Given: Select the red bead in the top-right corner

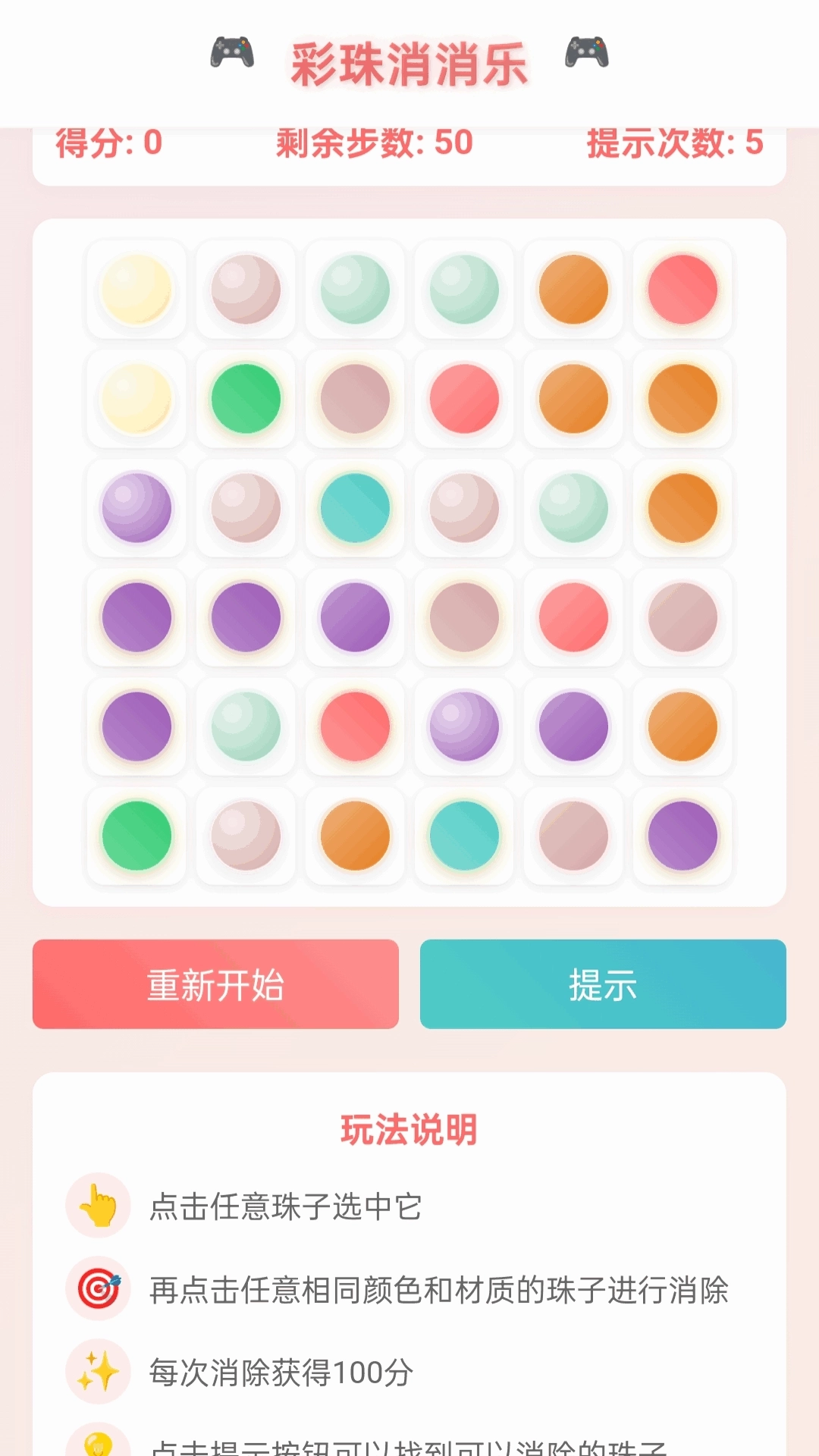Looking at the screenshot, I should tap(682, 290).
